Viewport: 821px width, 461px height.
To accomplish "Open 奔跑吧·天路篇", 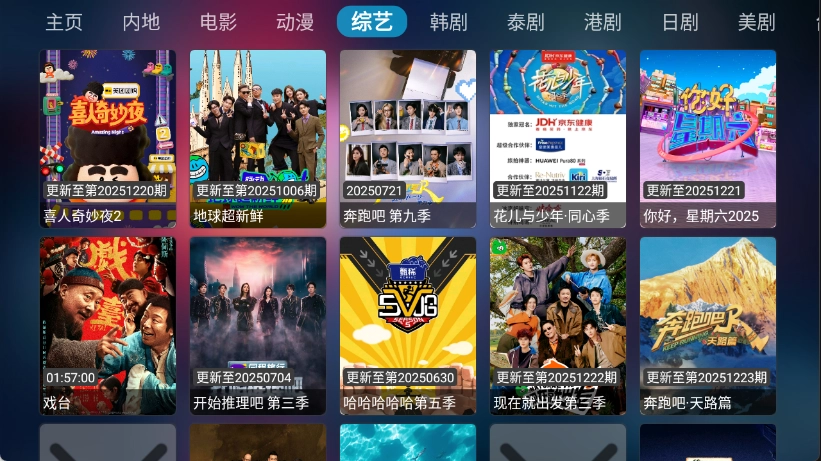I will tap(708, 325).
